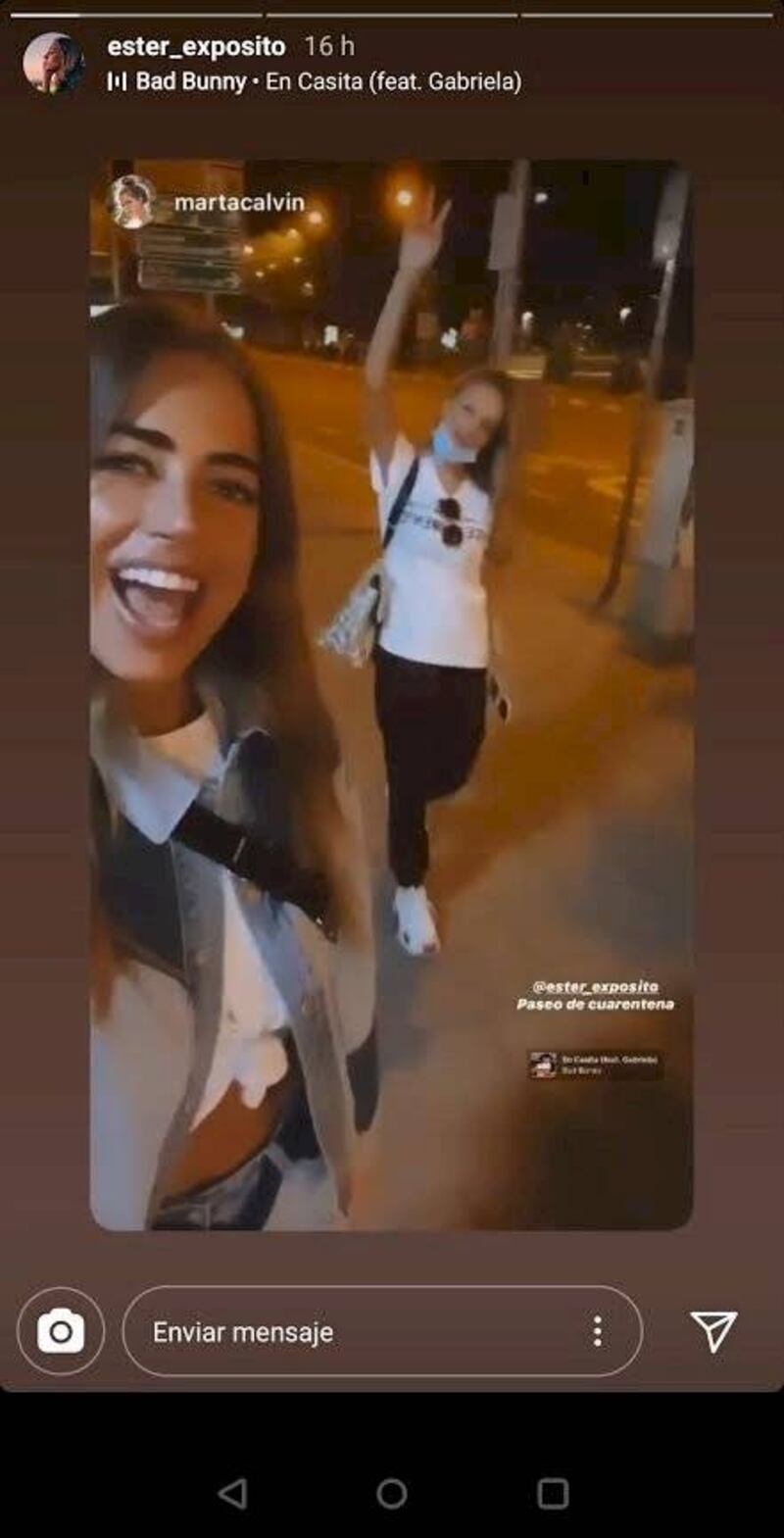Screen dimensions: 784x1538
Task: Open the three-dot story options
Action: pos(597,1331)
